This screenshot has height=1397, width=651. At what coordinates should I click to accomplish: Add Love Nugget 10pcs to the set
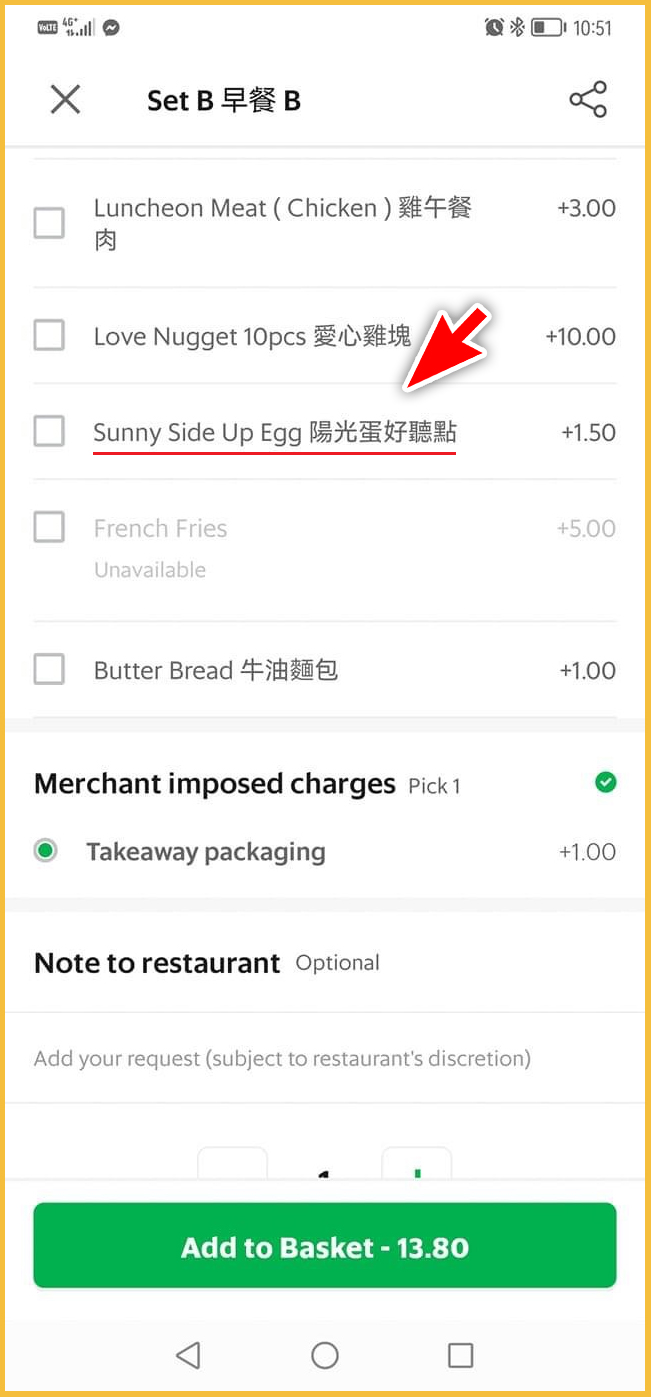pos(49,336)
